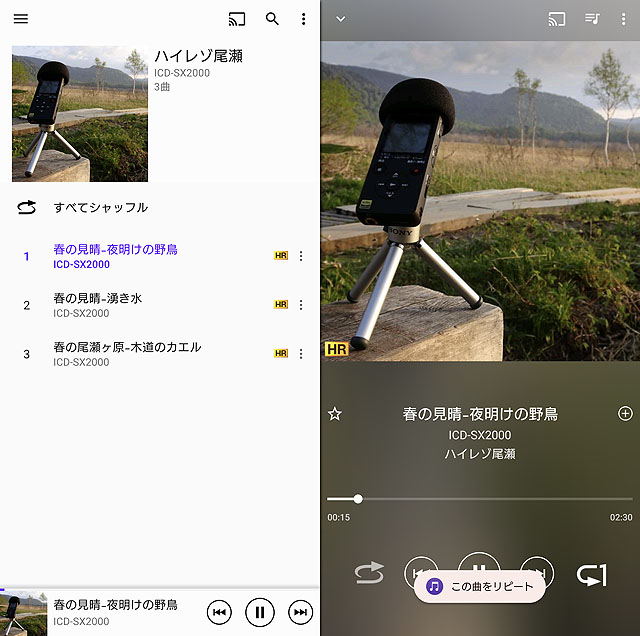Collapse the now playing screen with the down chevron

coord(341,19)
